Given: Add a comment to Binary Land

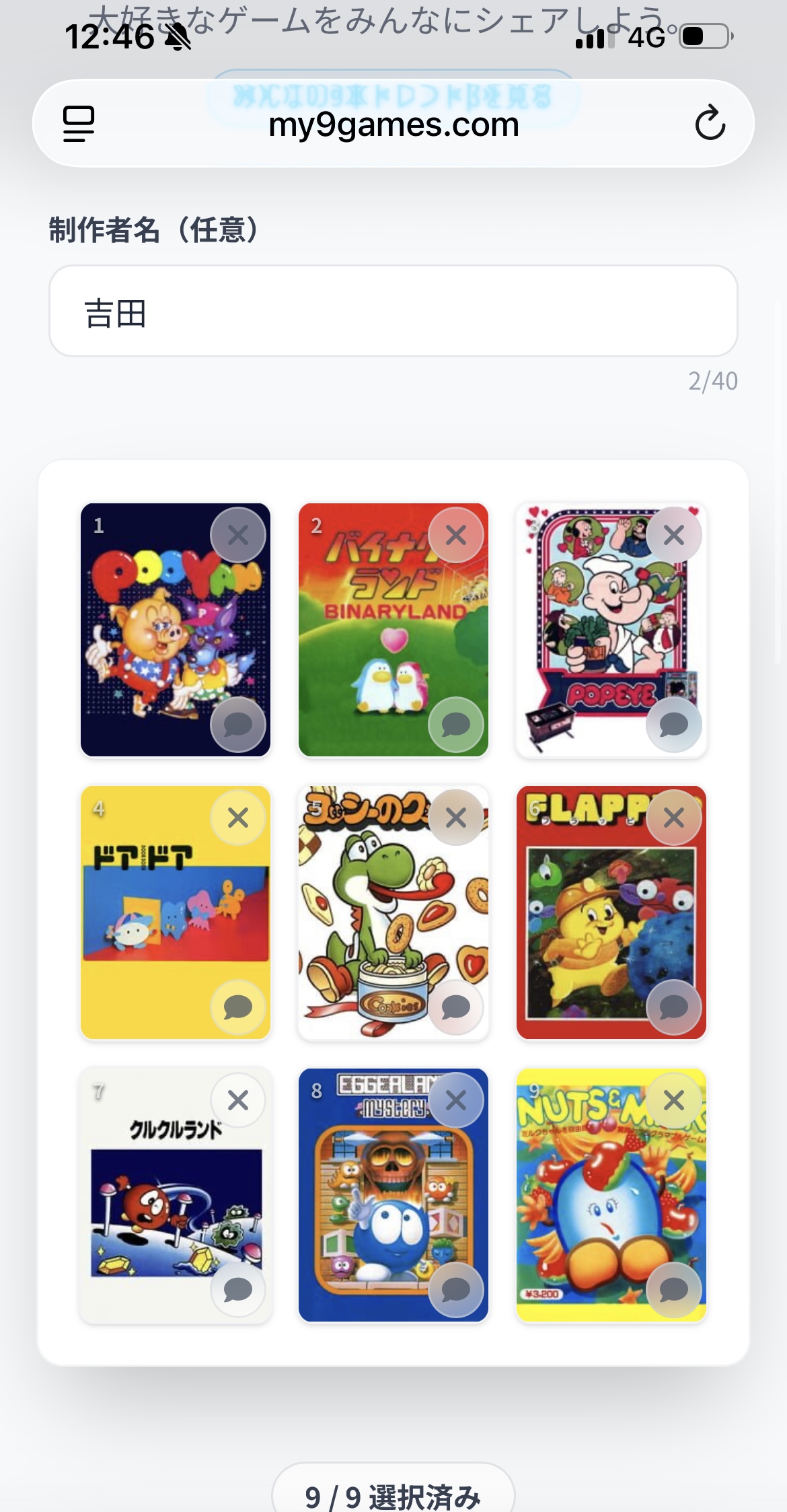Looking at the screenshot, I should click(456, 725).
